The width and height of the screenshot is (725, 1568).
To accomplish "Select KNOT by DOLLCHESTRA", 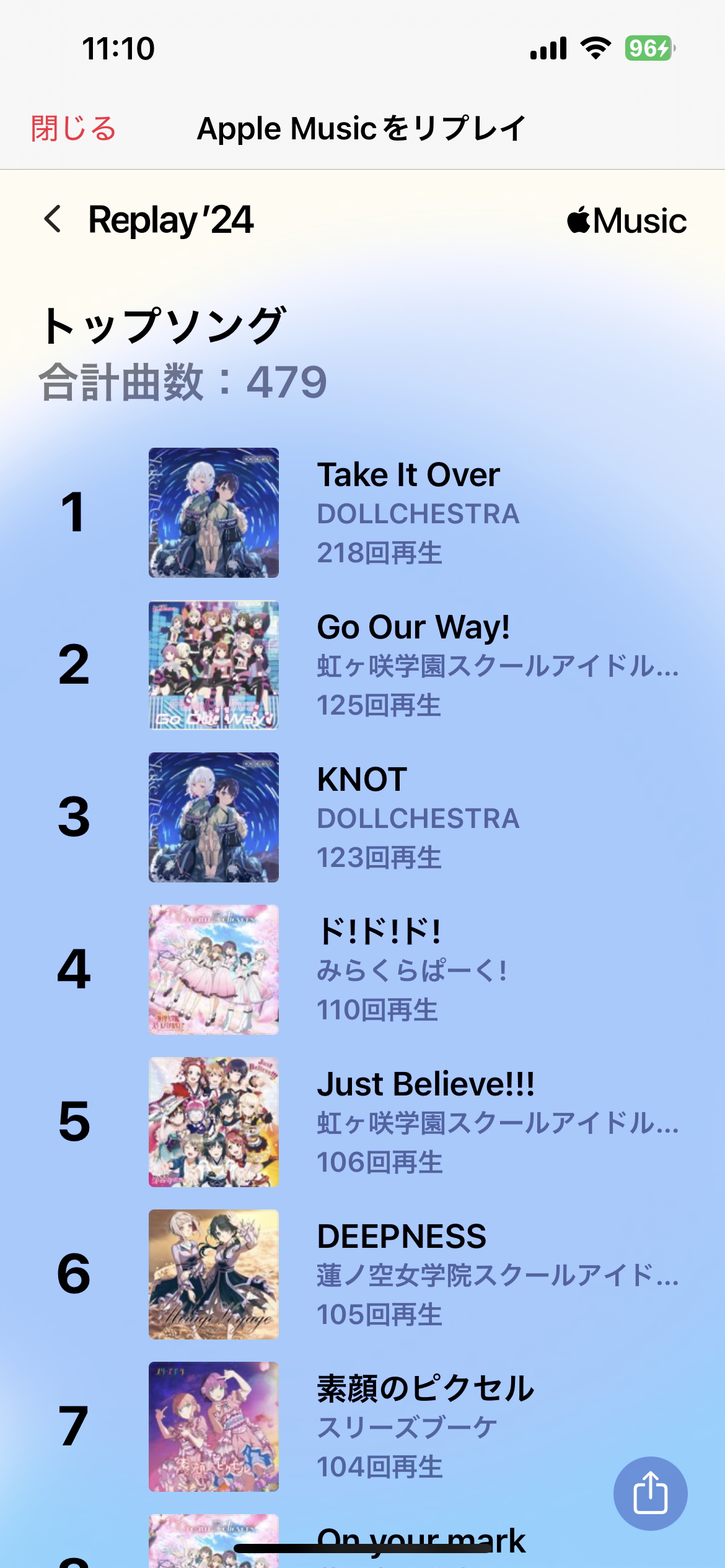I will pyautogui.click(x=362, y=817).
